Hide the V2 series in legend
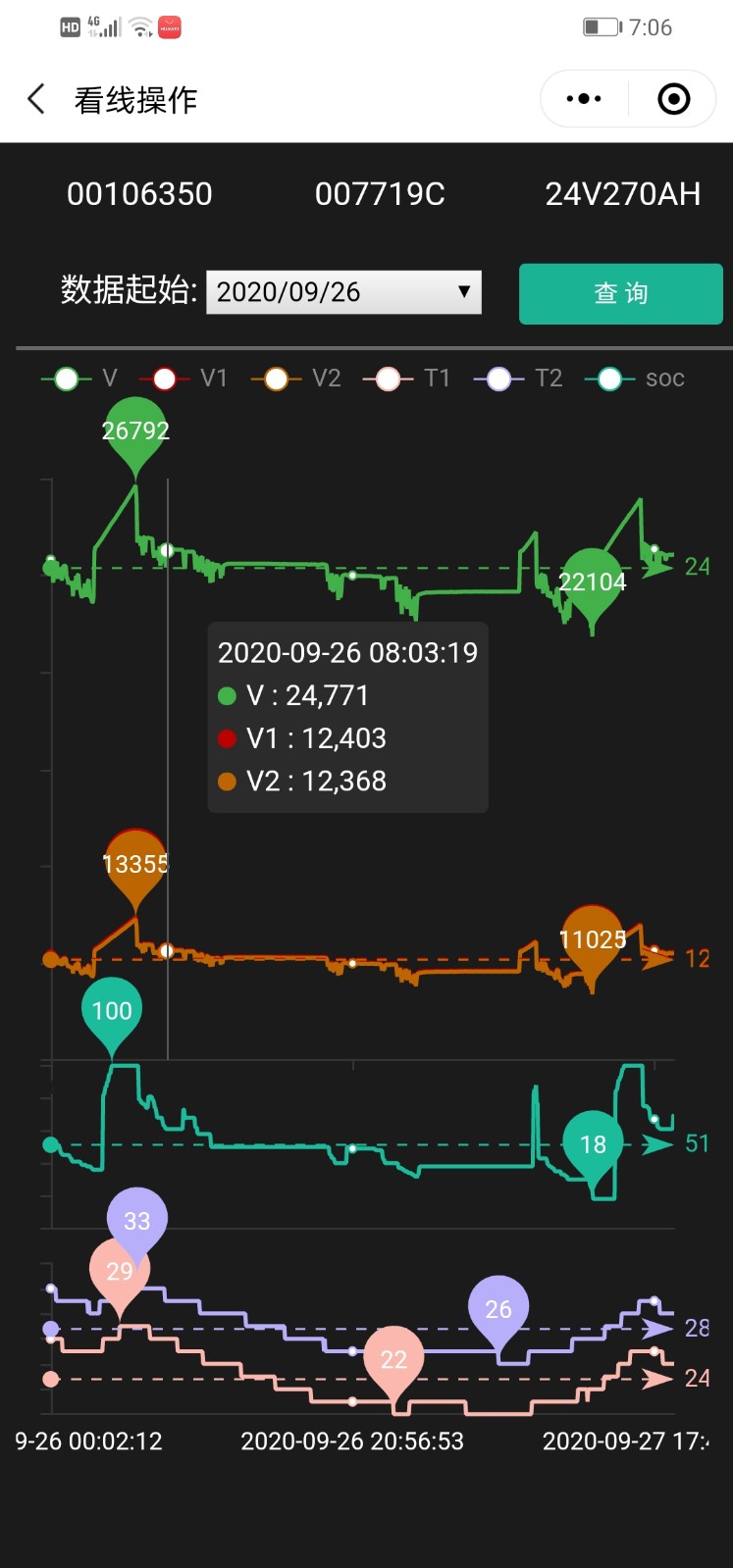Viewport: 733px width, 1568px height. (x=296, y=379)
